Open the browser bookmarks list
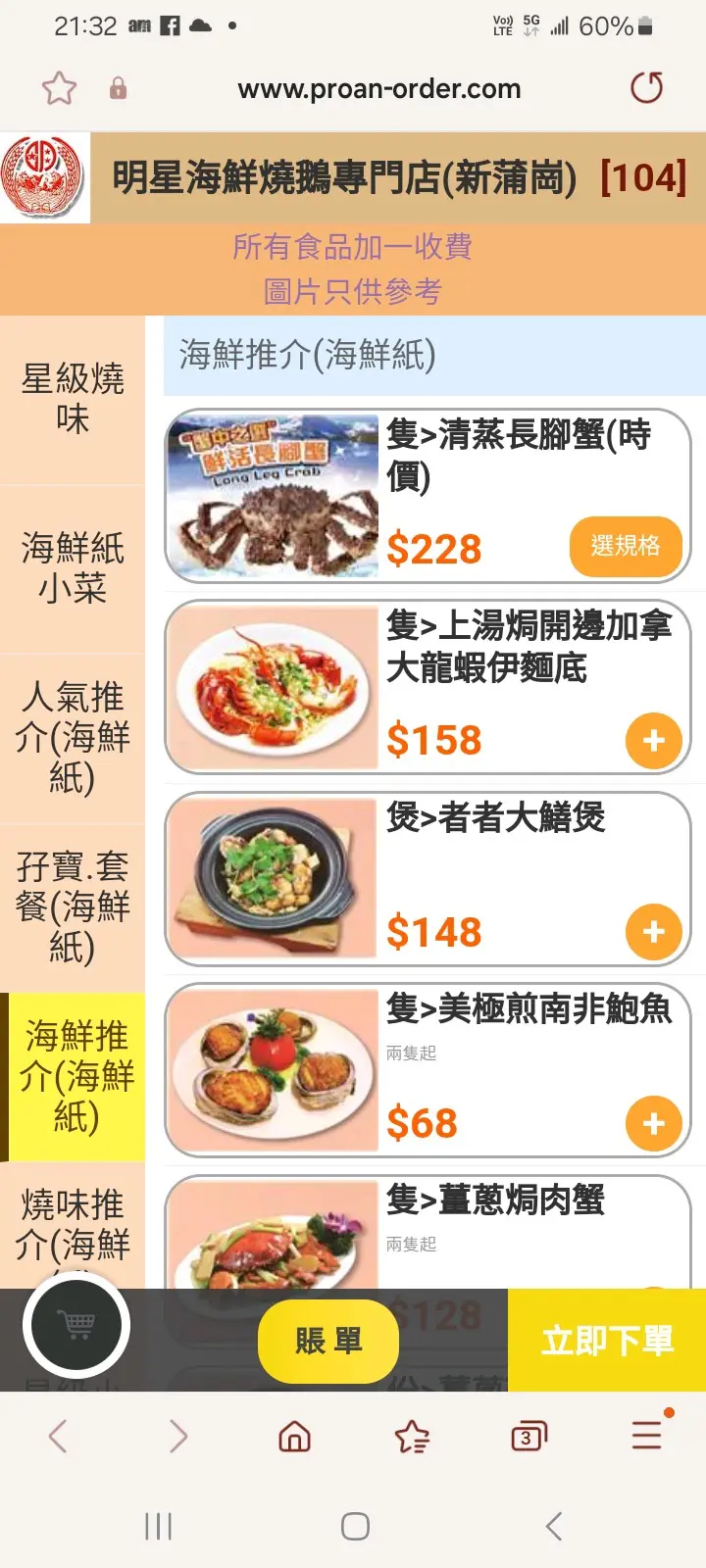Screen dimensions: 706x1568 pos(412,1437)
